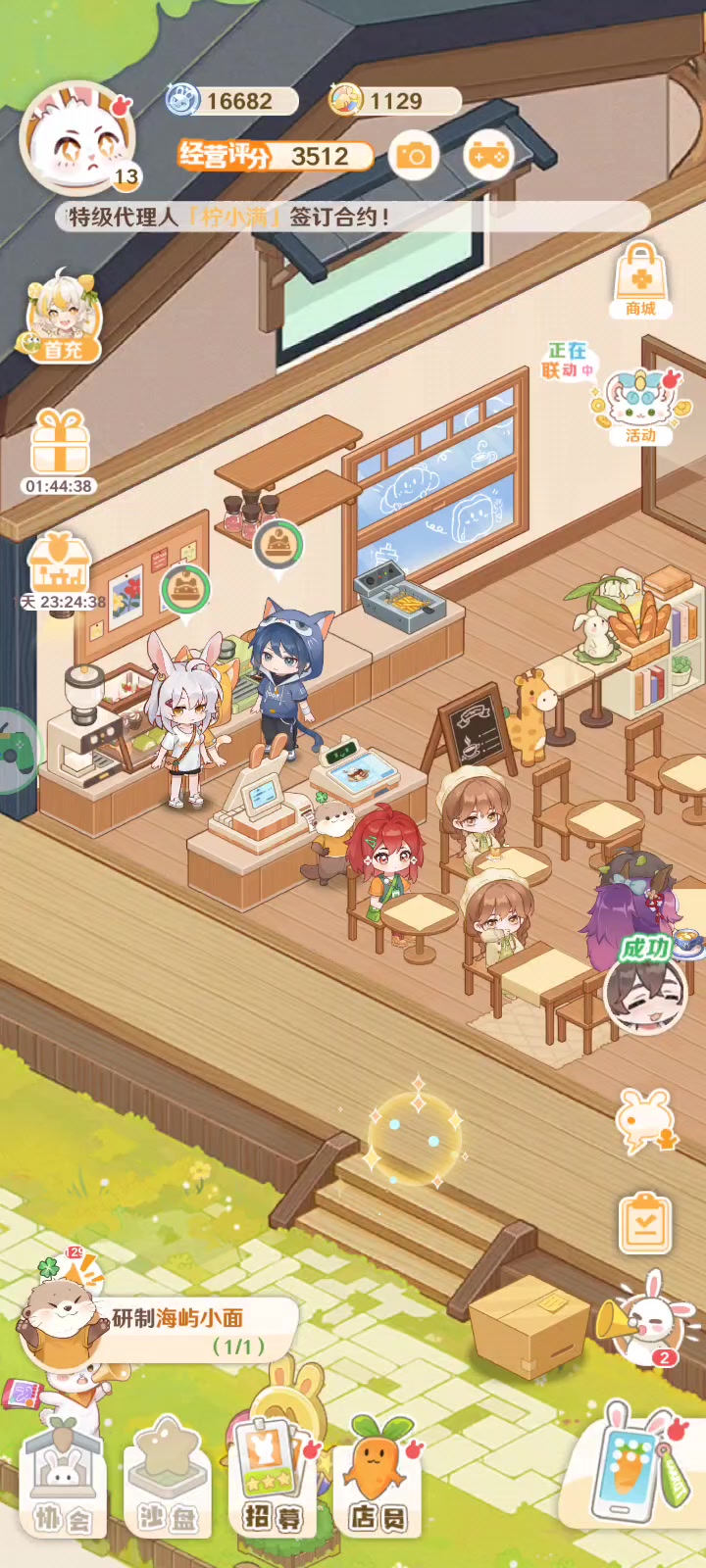Viewport: 706px width, 1568px height.
Task: Tap the 成功 customer portrait bubble
Action: (x=645, y=992)
